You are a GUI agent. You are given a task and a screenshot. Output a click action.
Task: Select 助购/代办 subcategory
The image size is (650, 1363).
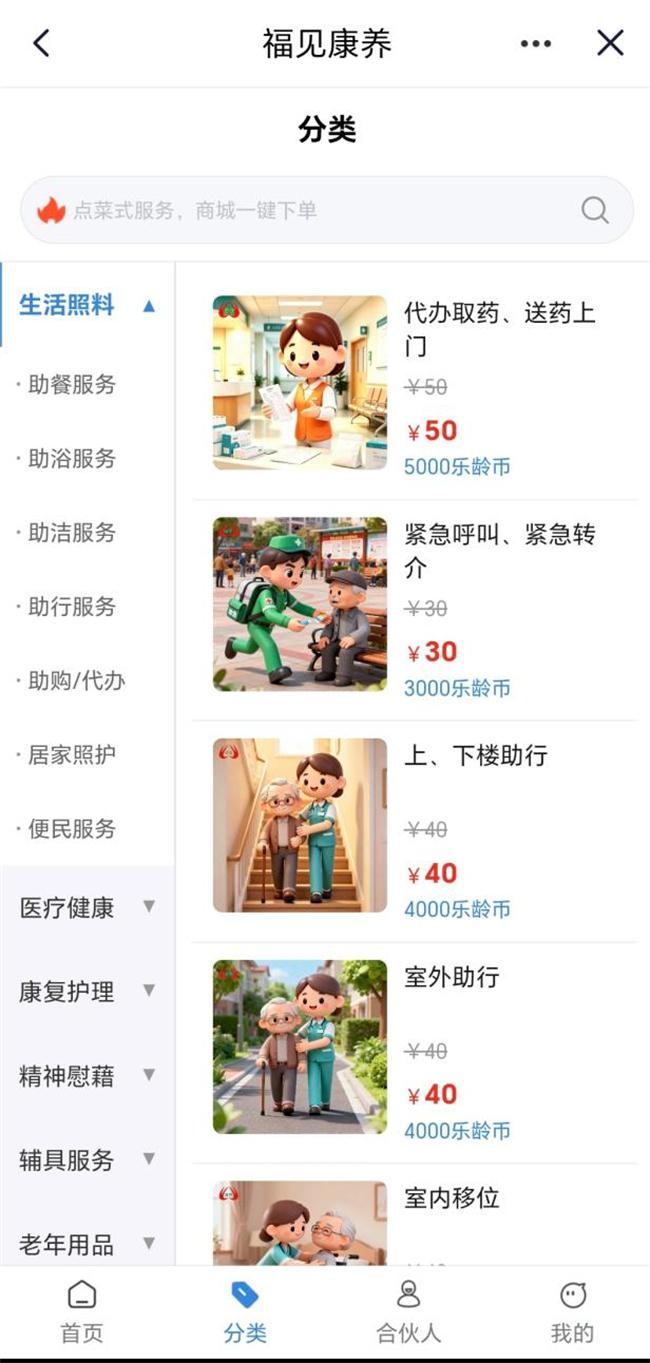pos(76,680)
